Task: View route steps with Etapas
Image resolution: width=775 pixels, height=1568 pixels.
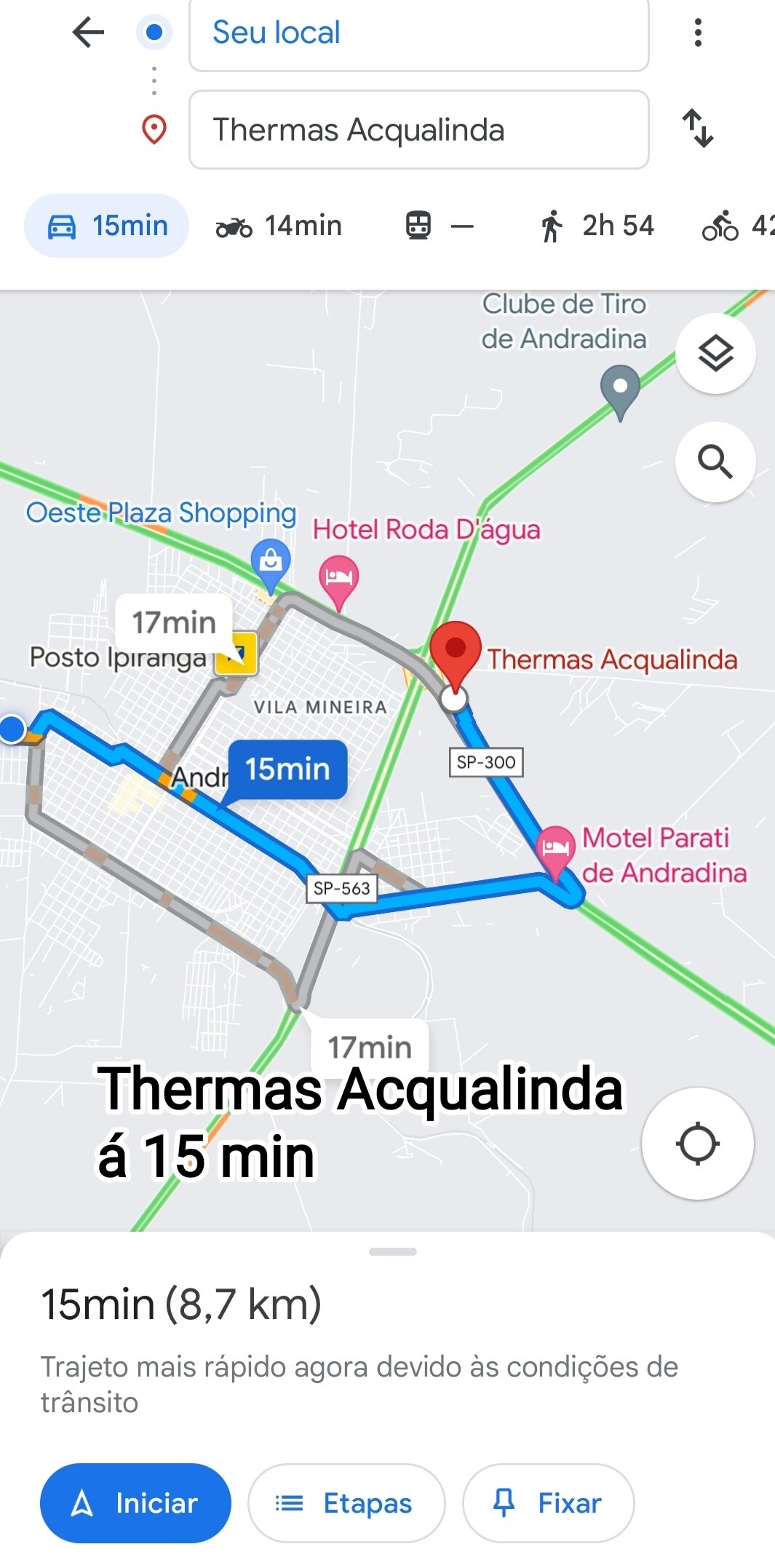Action: coord(346,1503)
